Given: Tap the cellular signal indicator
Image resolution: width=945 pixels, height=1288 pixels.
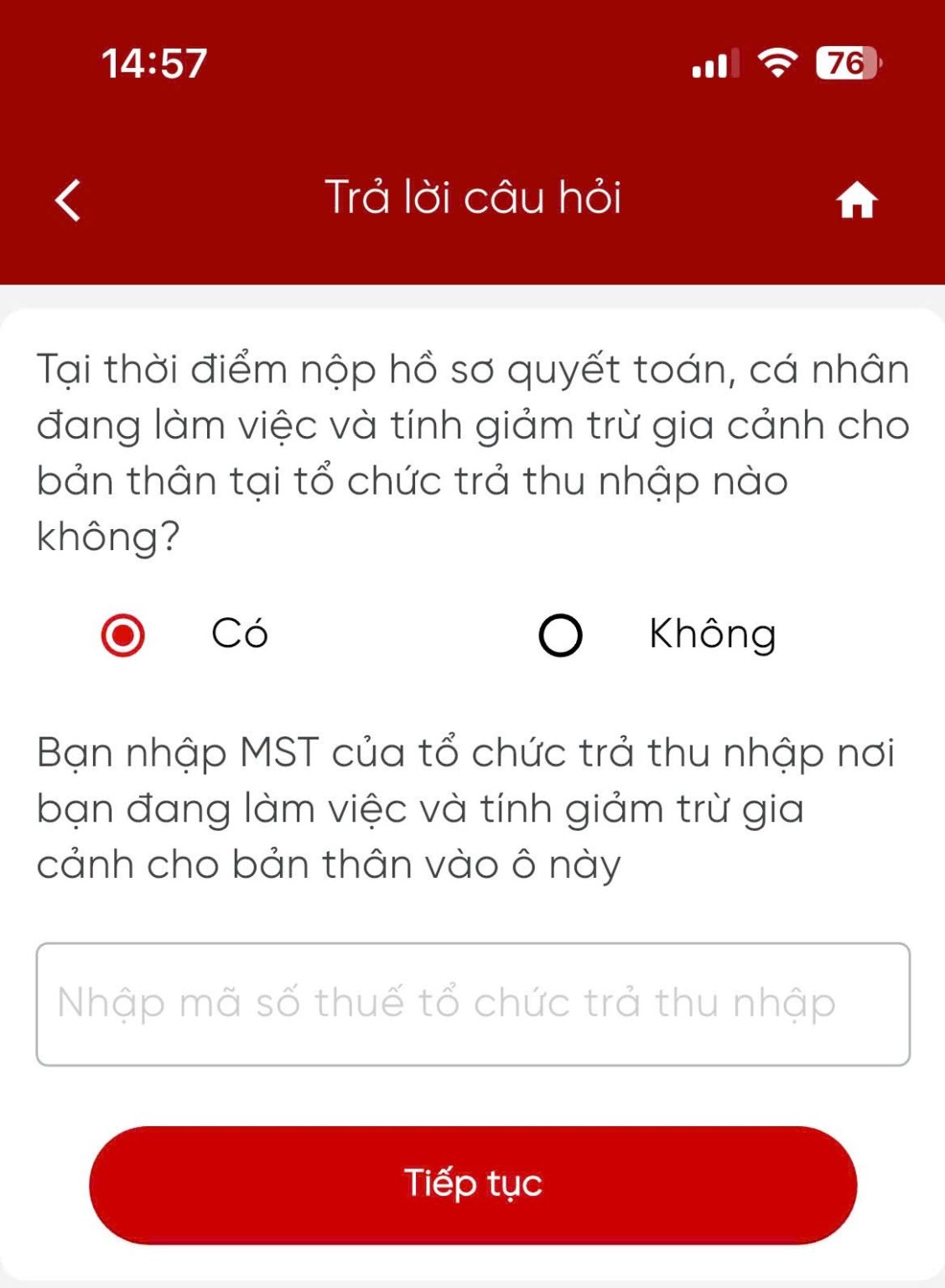Looking at the screenshot, I should pyautogui.click(x=714, y=64).
